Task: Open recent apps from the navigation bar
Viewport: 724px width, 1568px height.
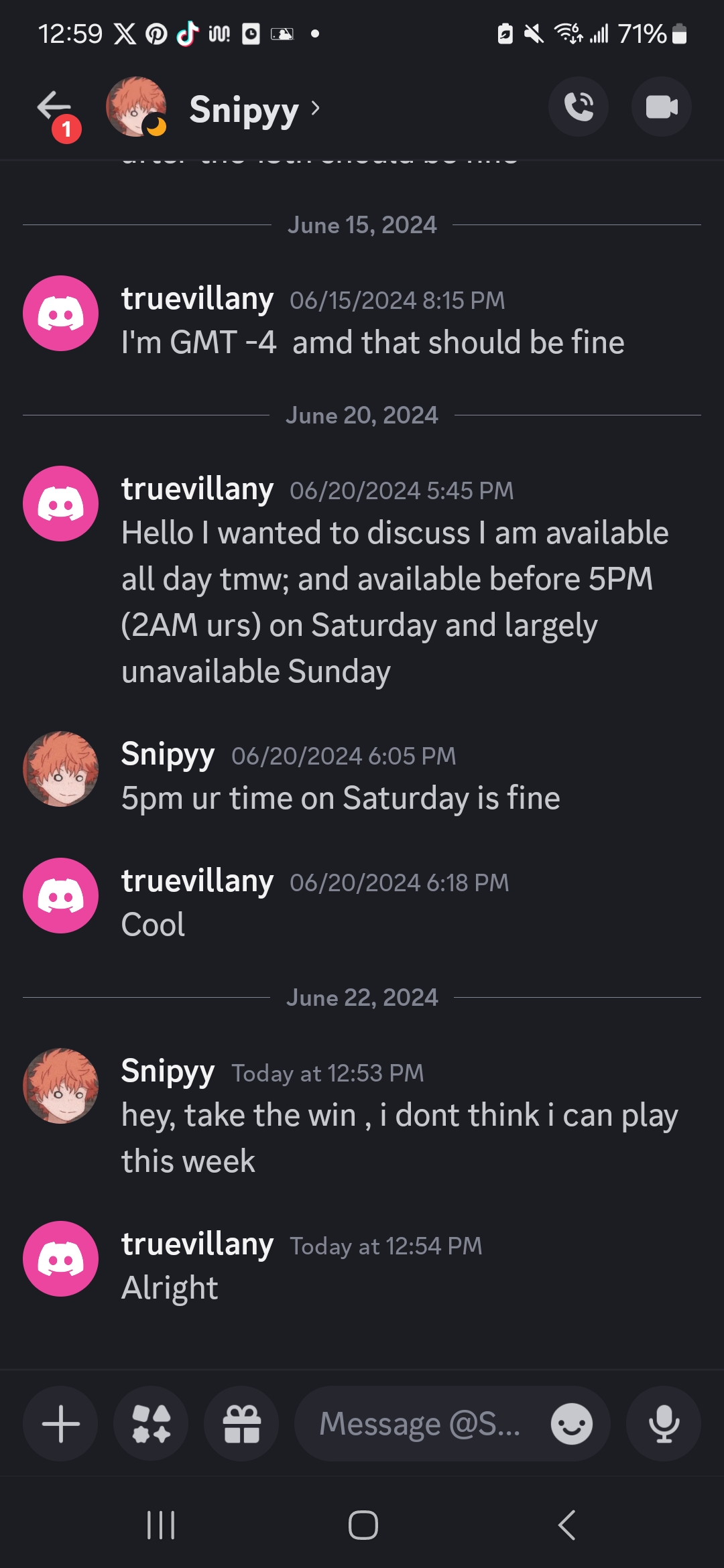Action: point(161,1526)
